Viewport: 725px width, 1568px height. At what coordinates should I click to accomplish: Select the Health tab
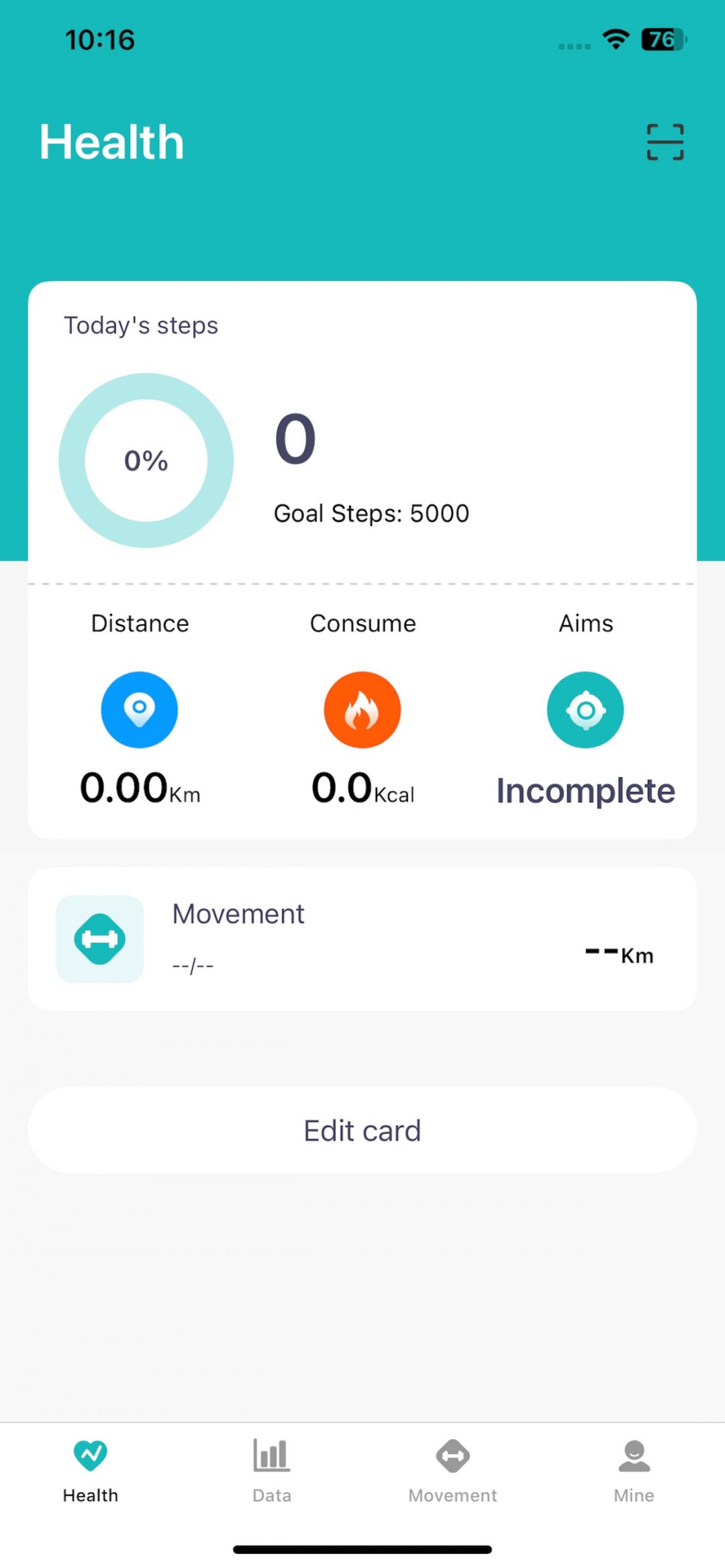(x=91, y=1469)
